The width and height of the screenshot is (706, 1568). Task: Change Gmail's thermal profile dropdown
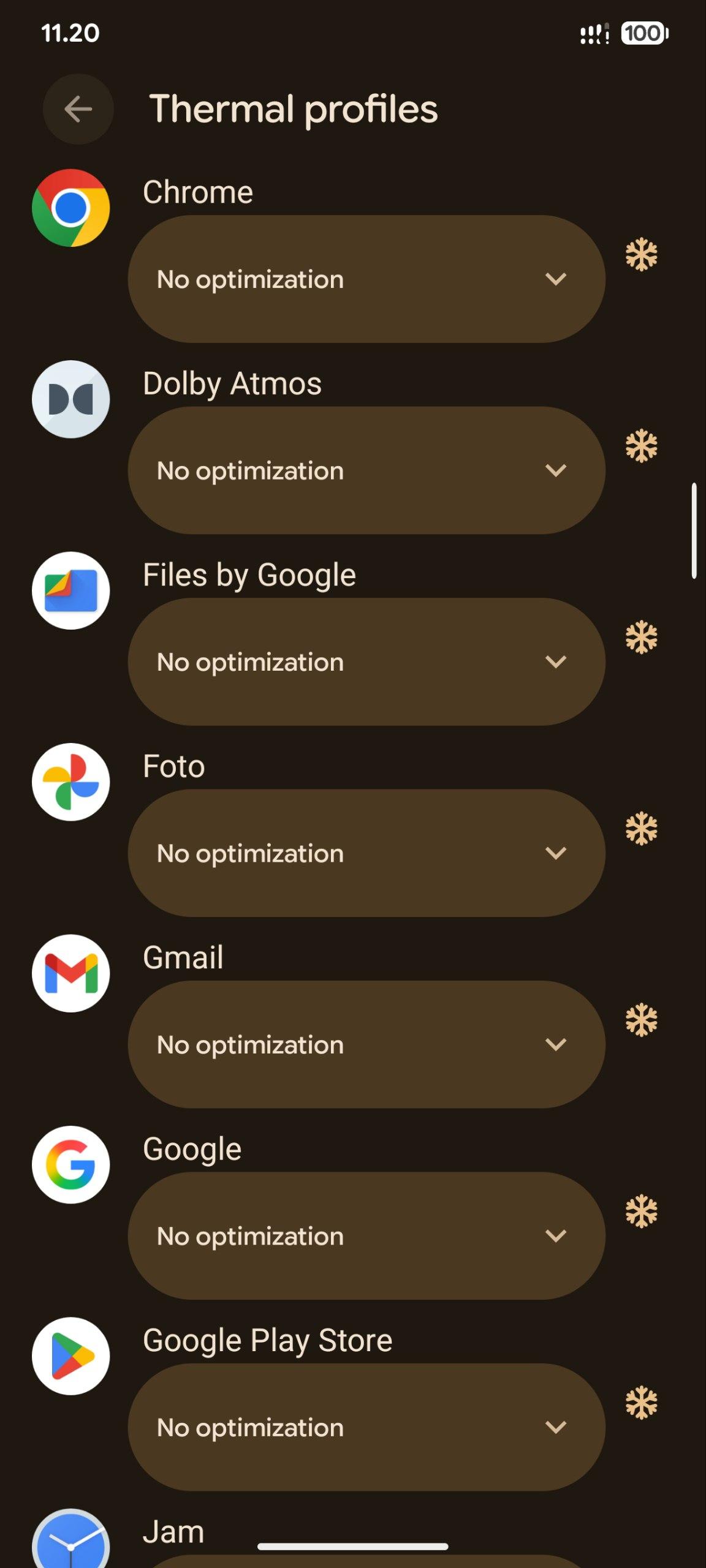pos(366,1044)
